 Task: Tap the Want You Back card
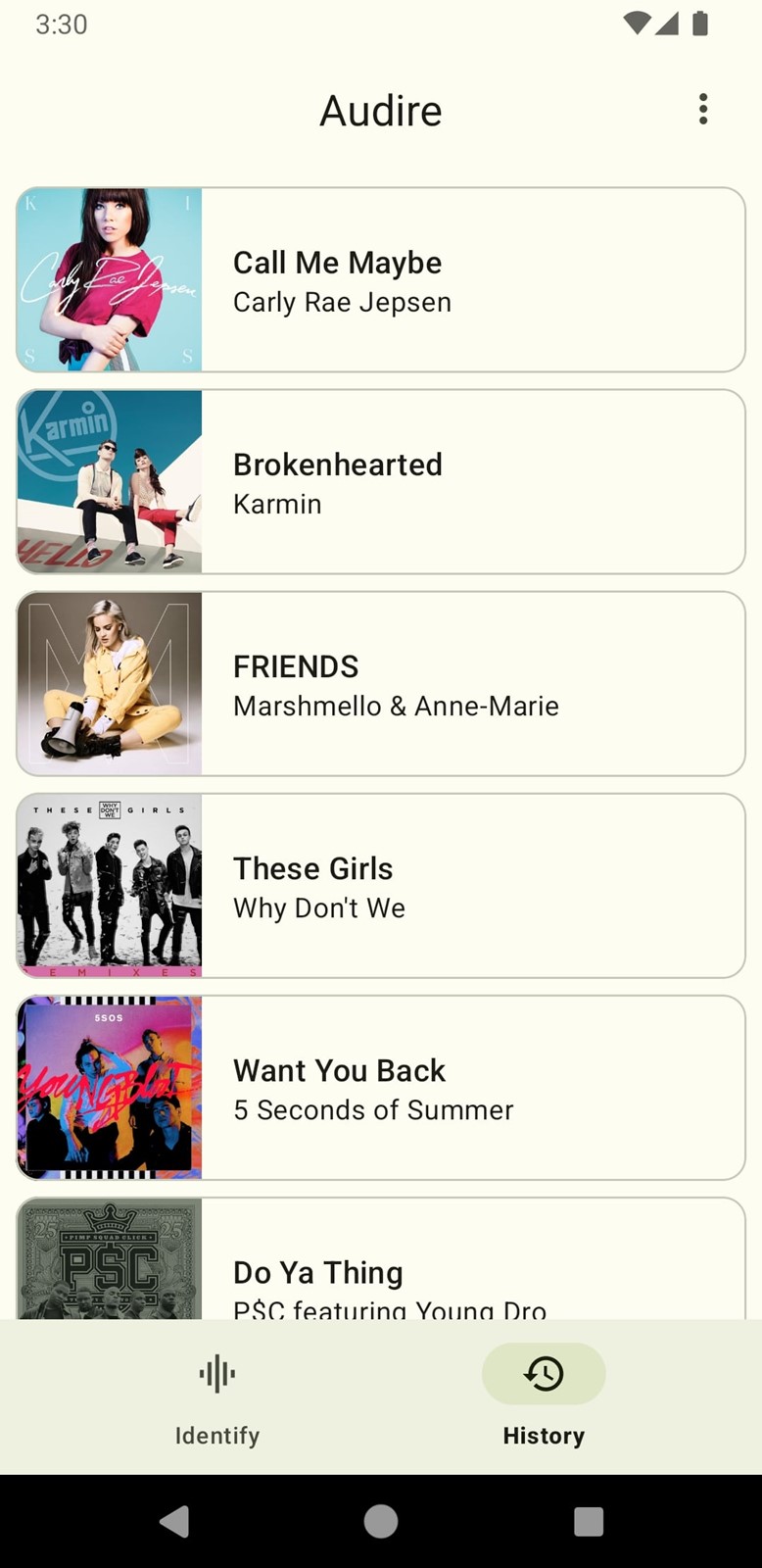coord(381,1087)
